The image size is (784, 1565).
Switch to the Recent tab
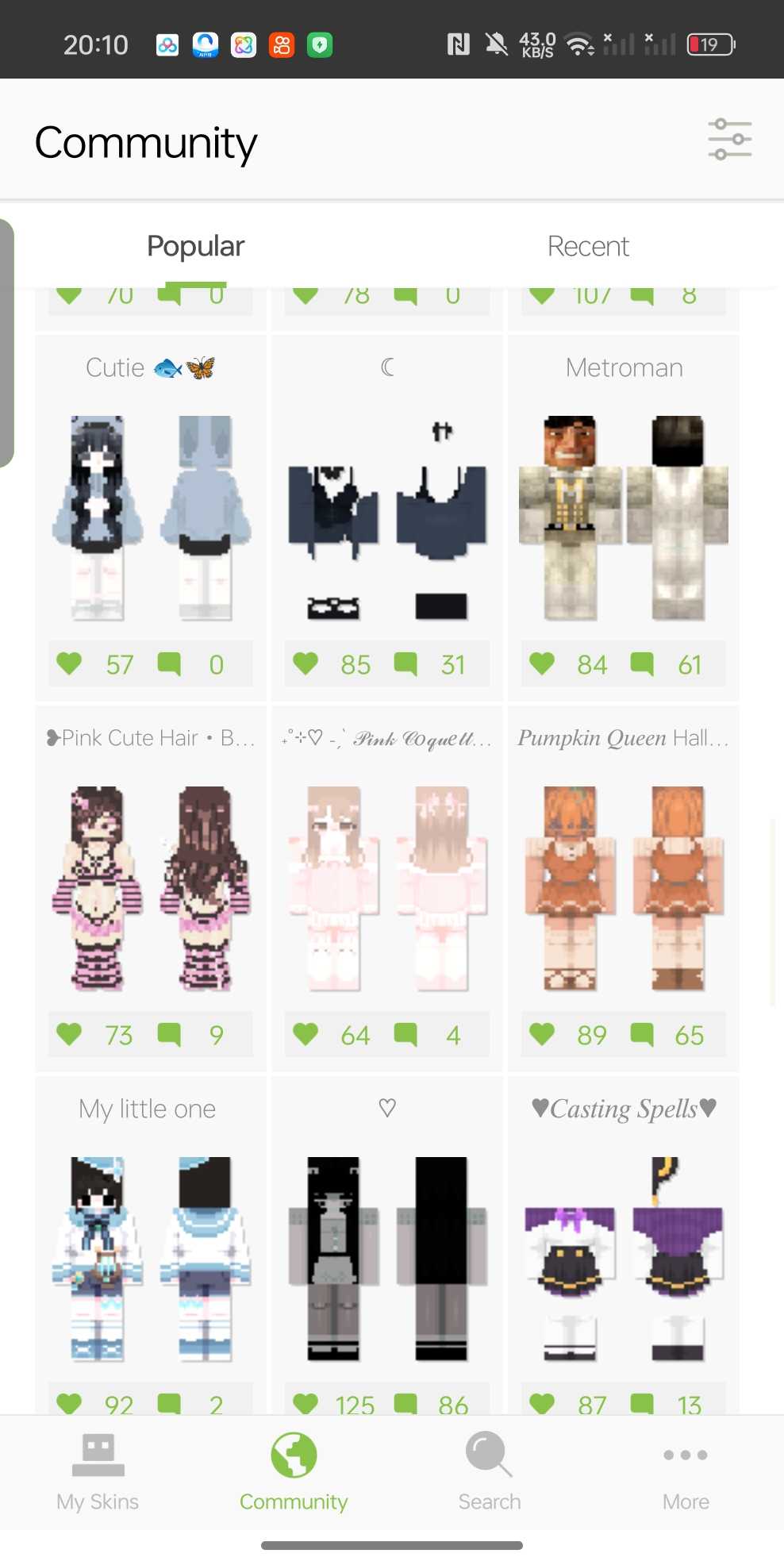tap(587, 246)
